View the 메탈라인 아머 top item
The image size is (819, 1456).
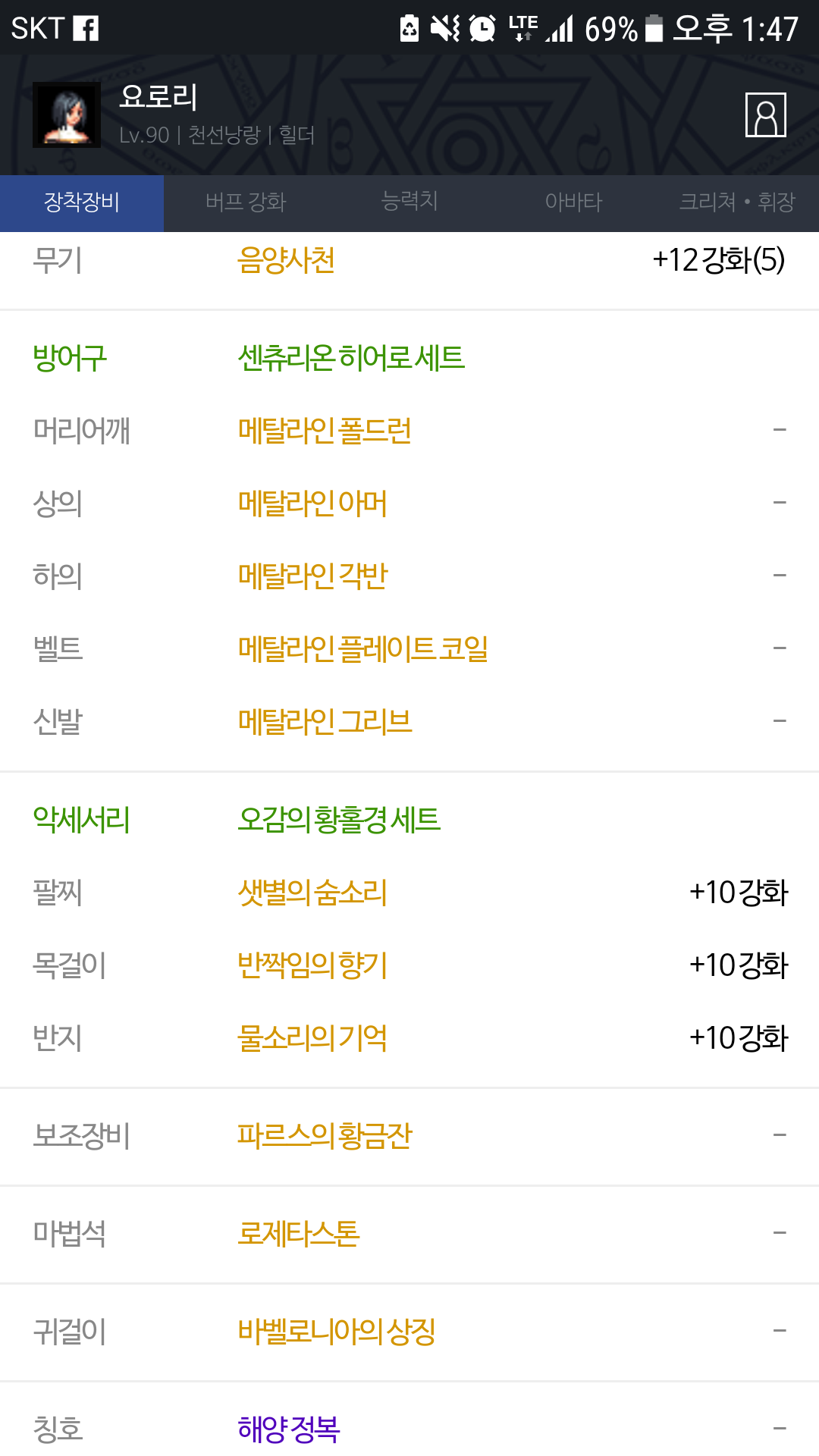pyautogui.click(x=312, y=504)
